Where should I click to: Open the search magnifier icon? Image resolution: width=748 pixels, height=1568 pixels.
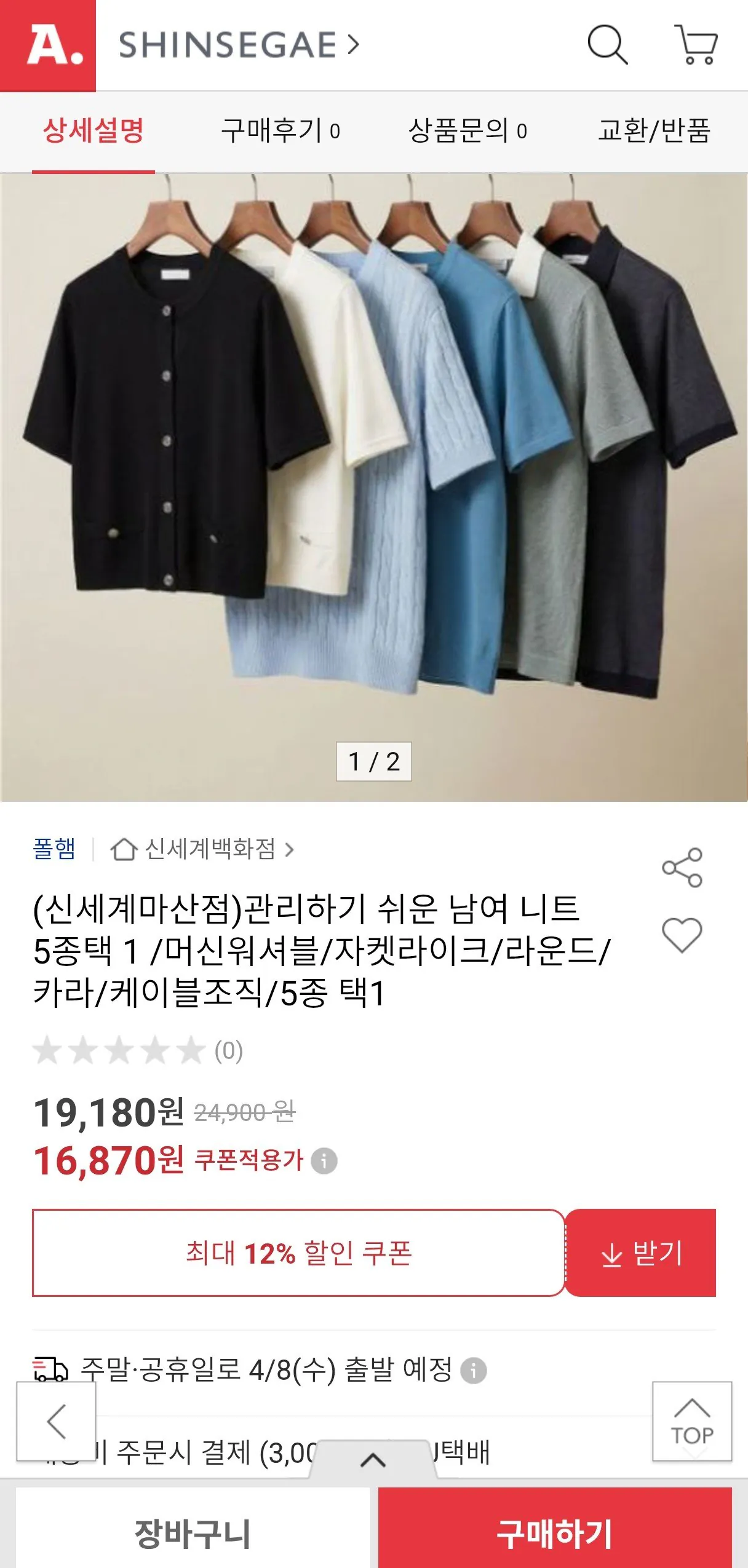coord(607,45)
